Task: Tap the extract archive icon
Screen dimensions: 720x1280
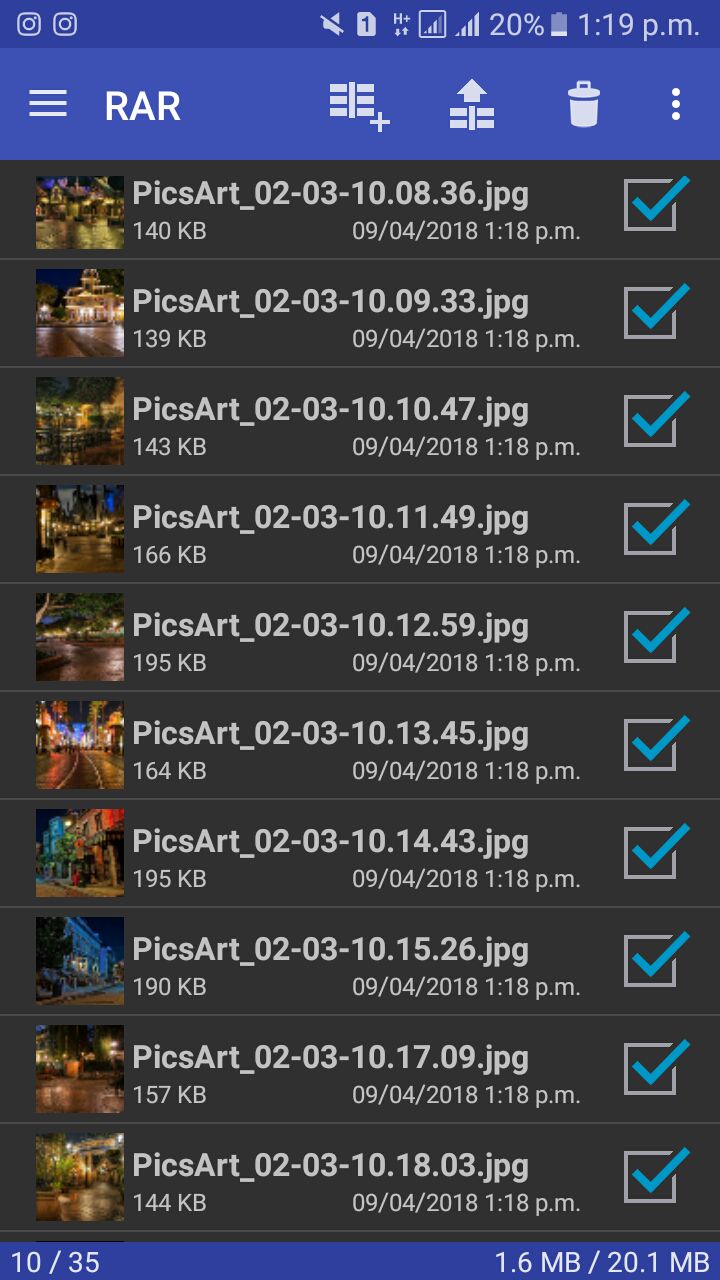Action: [x=471, y=105]
